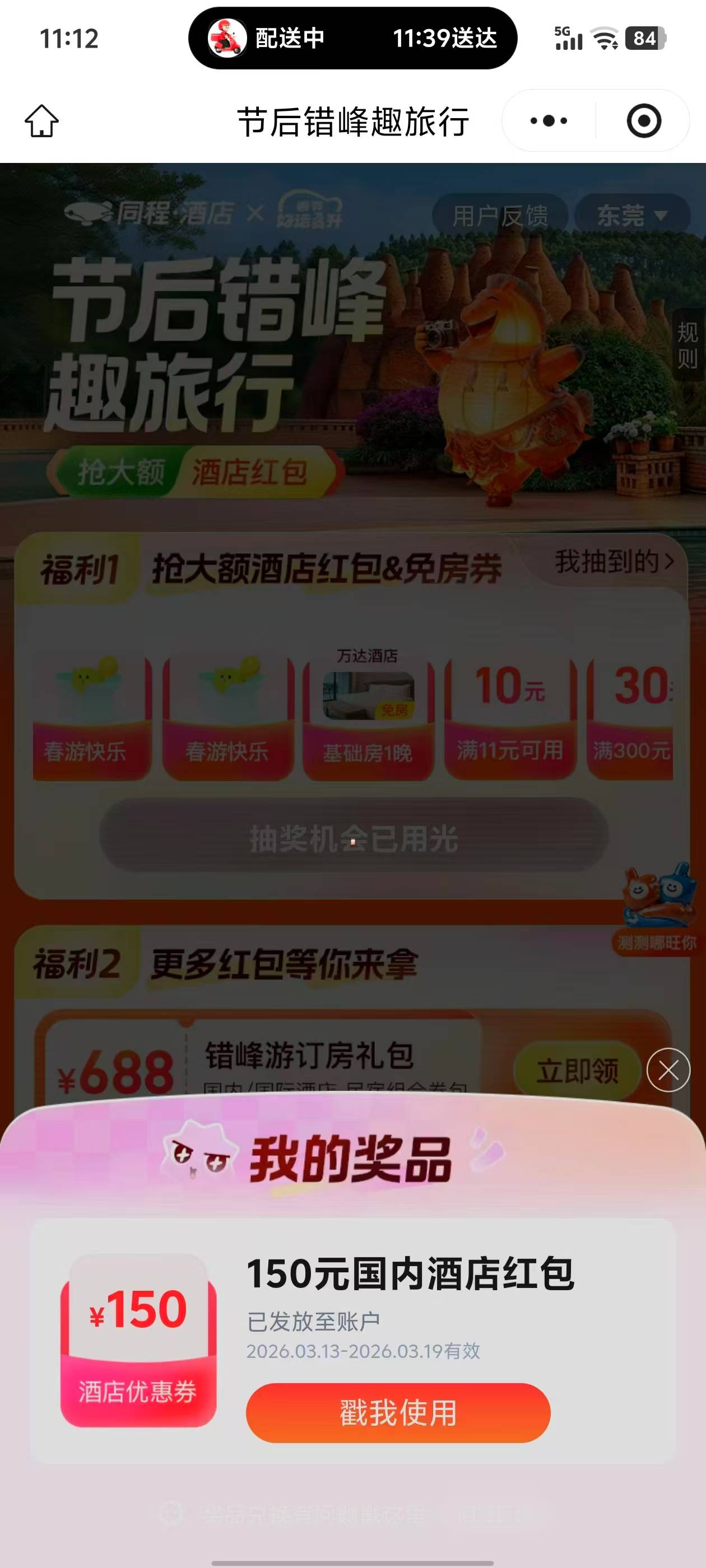The height and width of the screenshot is (1568, 706).
Task: Open the 150元国内酒店红包 prize card
Action: (354, 1340)
